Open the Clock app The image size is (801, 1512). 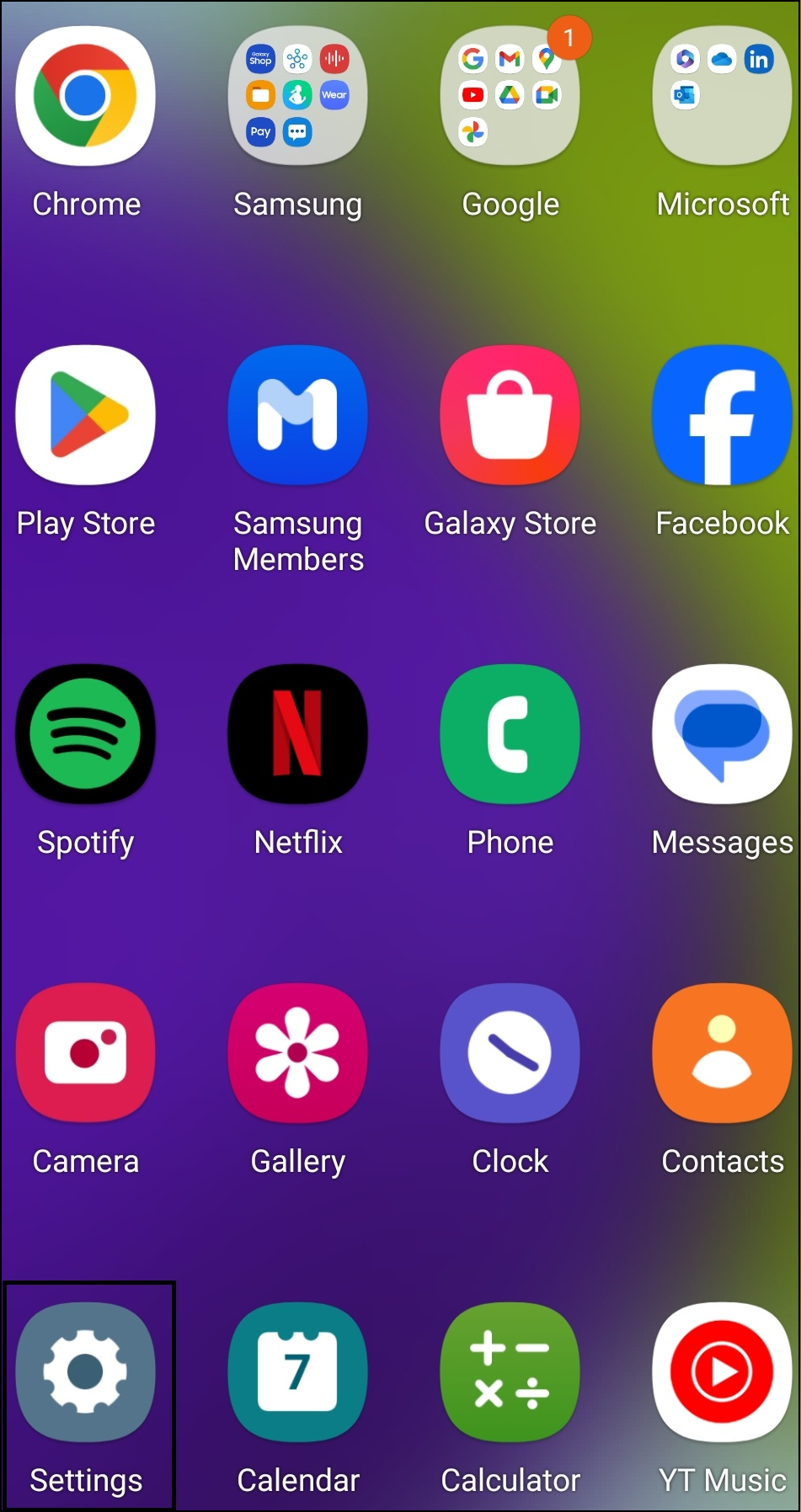[x=510, y=1053]
